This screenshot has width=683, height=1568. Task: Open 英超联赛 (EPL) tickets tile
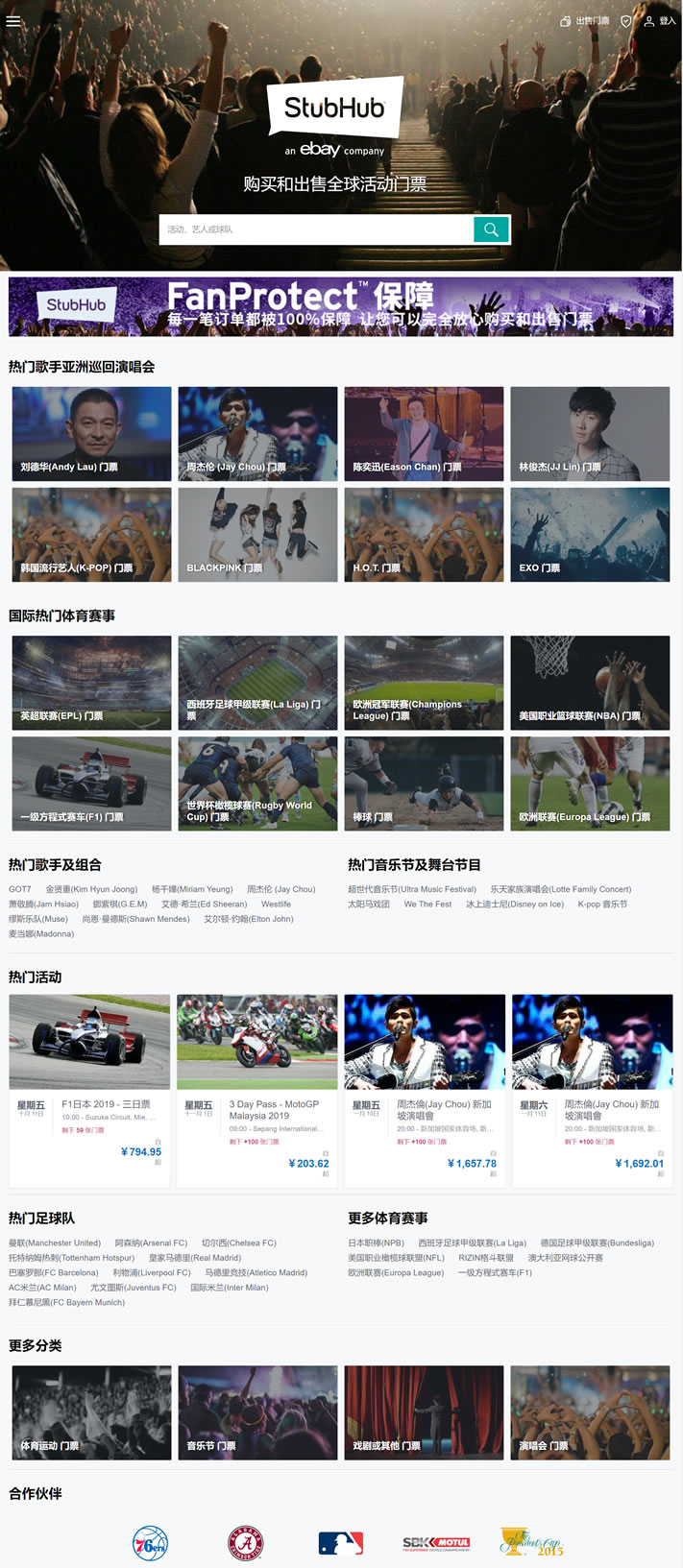coord(91,682)
